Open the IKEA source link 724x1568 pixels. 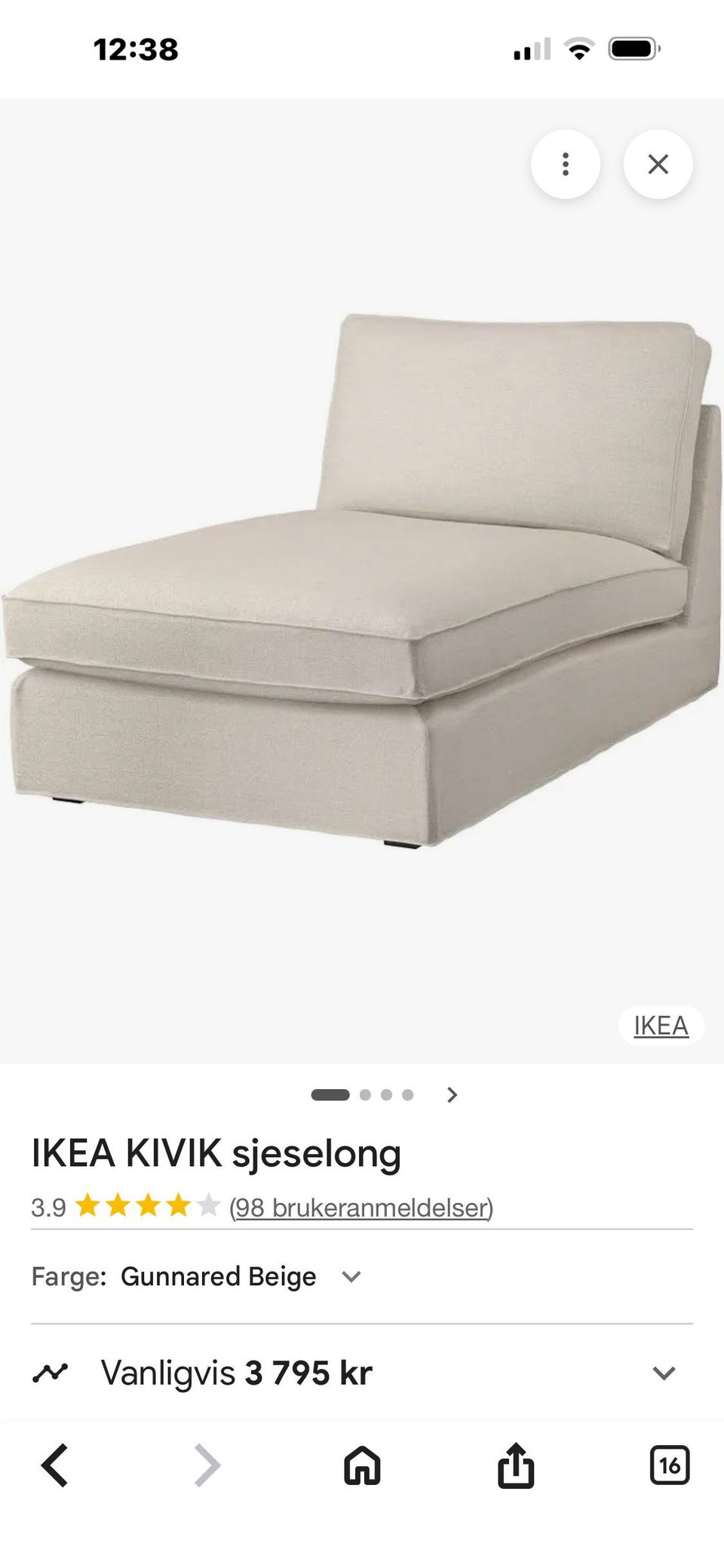tap(661, 1026)
